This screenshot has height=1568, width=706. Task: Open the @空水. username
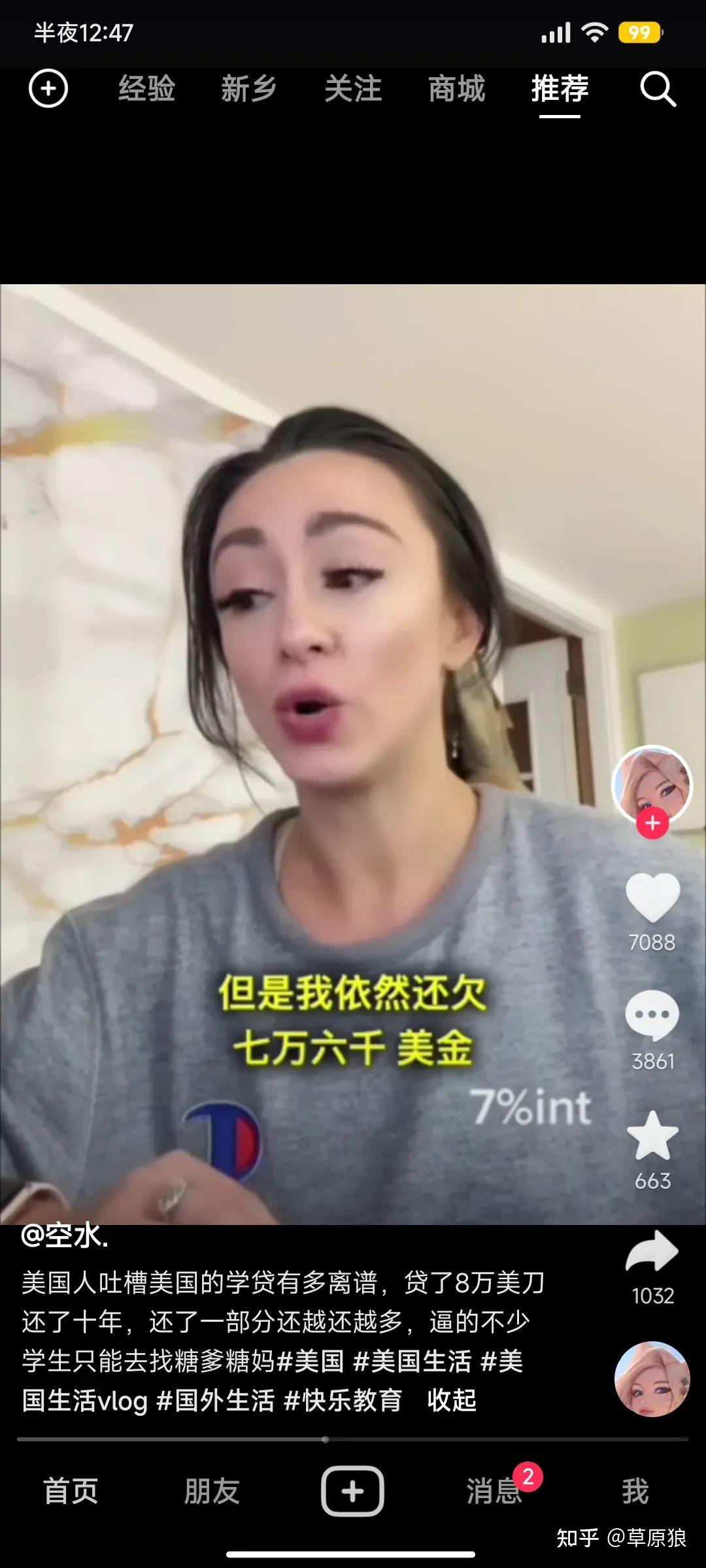65,1237
